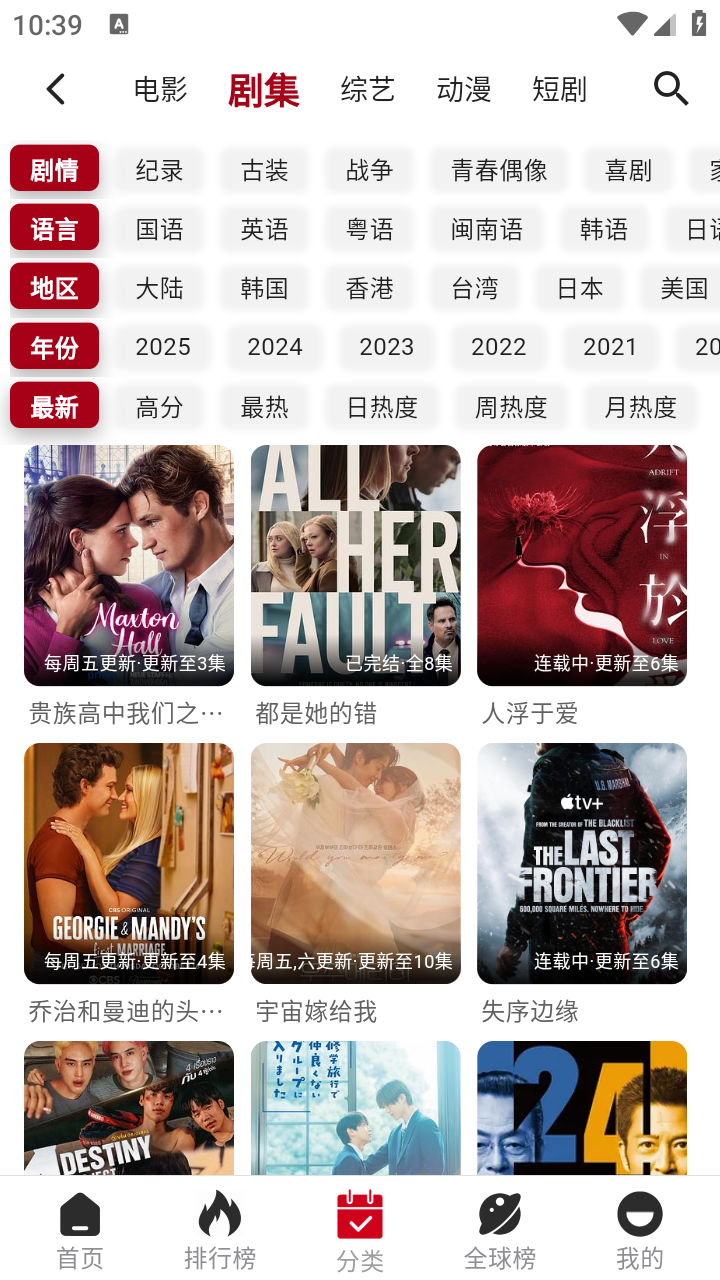
Task: Select the 喜剧 comedy genre filter
Action: [627, 170]
